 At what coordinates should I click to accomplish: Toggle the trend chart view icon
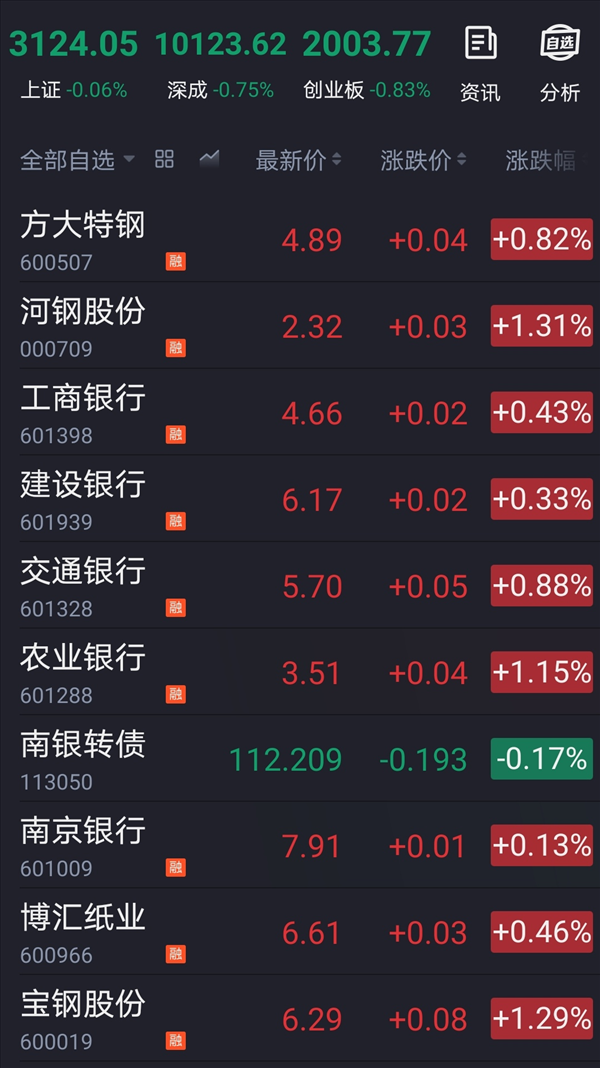pyautogui.click(x=210, y=160)
